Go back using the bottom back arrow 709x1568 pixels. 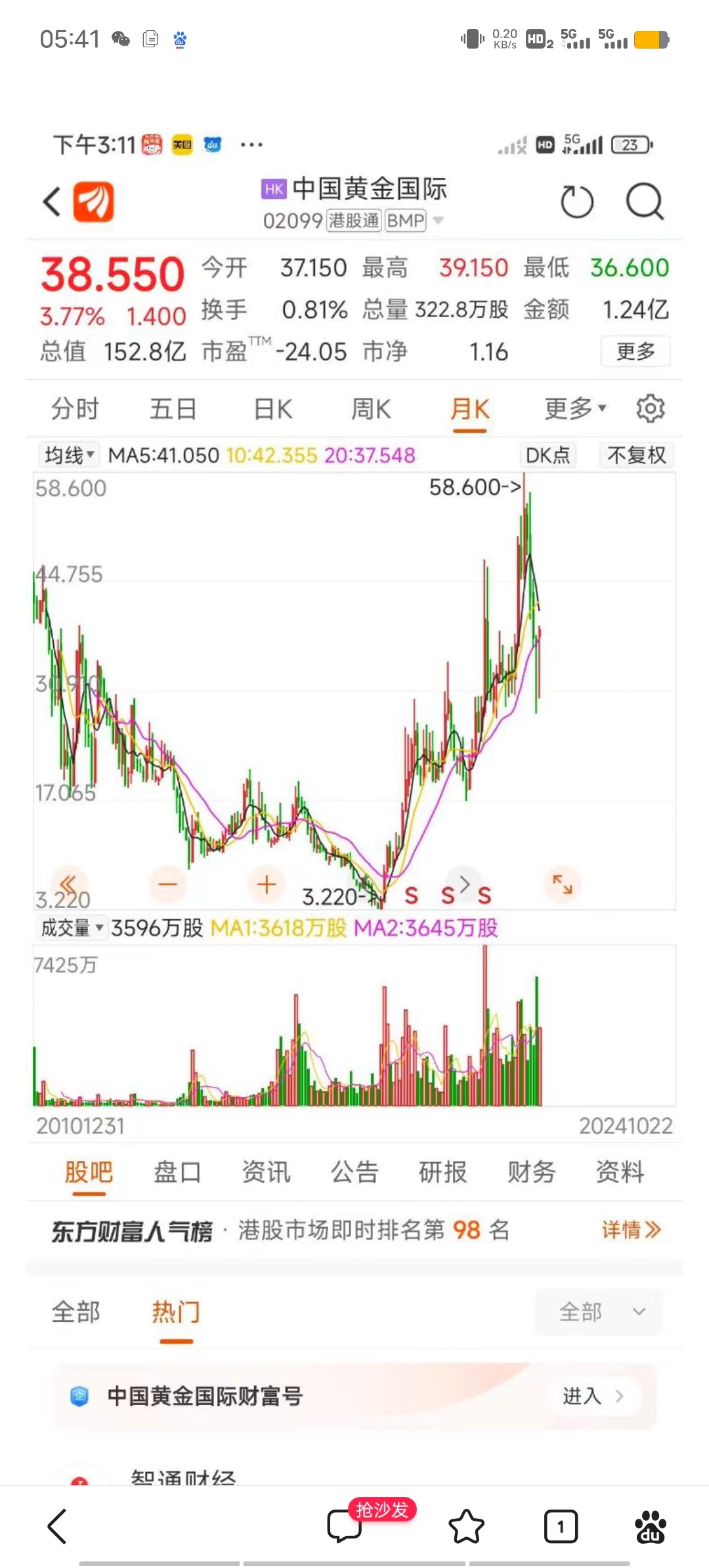[58, 1526]
